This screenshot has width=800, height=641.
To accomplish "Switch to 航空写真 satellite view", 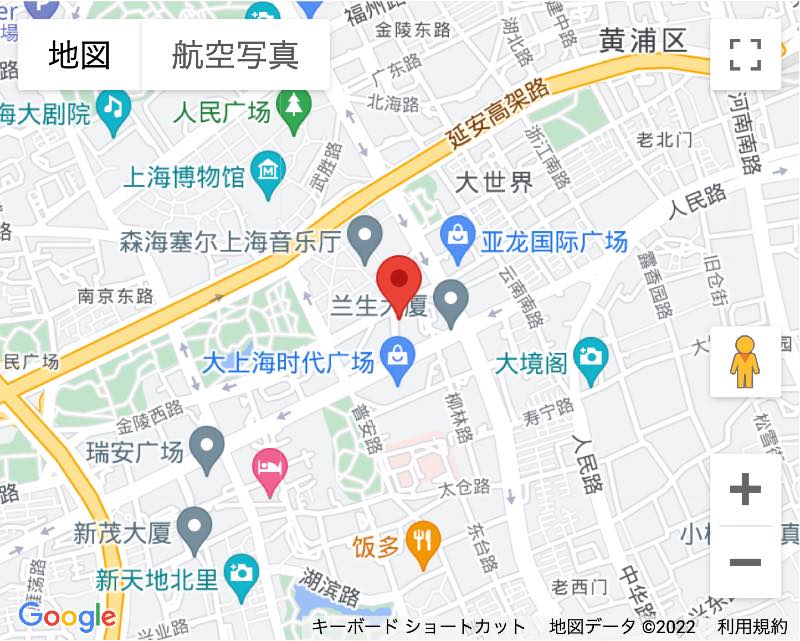I will pos(235,55).
